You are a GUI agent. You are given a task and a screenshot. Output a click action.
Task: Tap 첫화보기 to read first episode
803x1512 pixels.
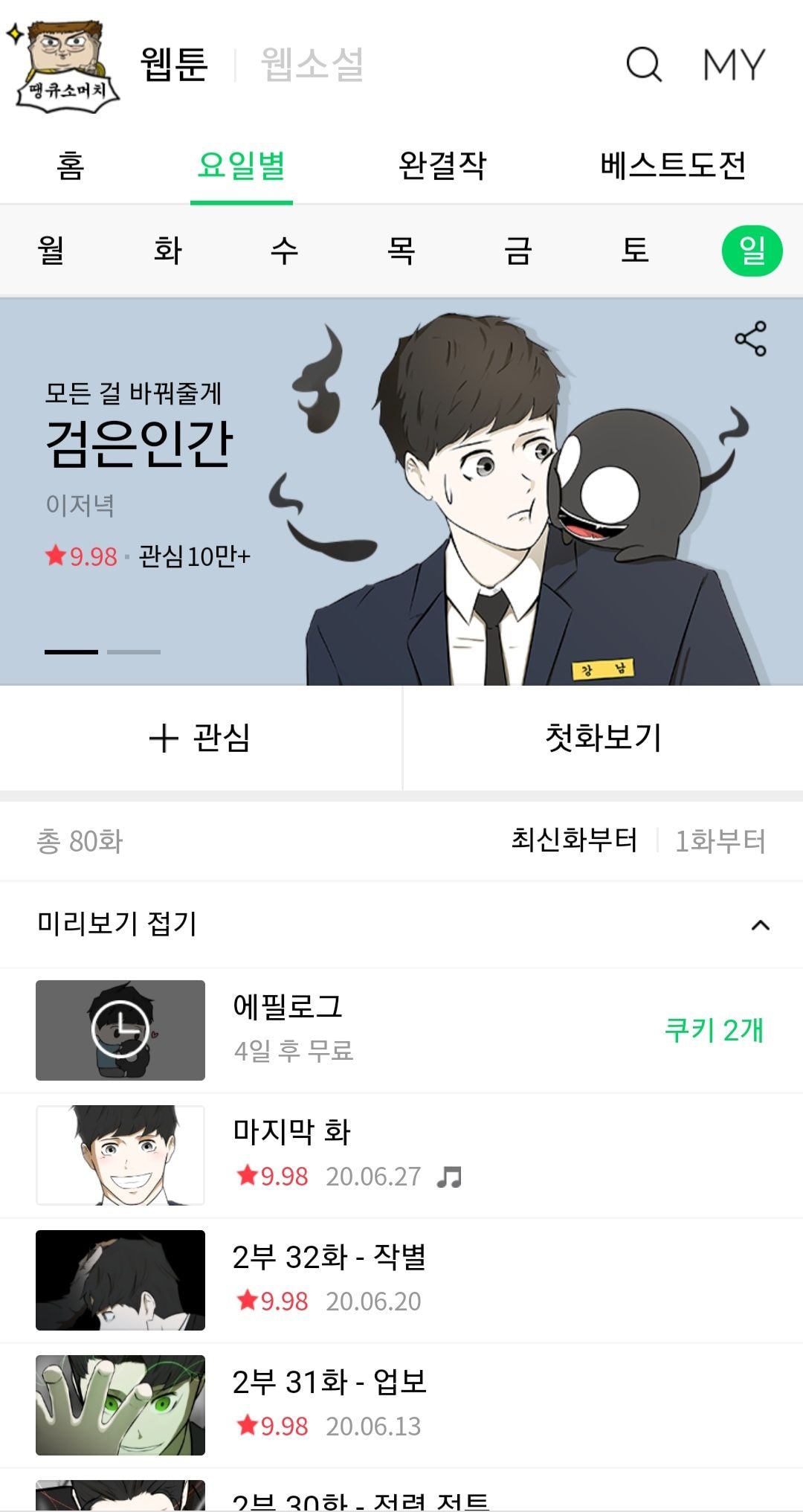point(603,738)
